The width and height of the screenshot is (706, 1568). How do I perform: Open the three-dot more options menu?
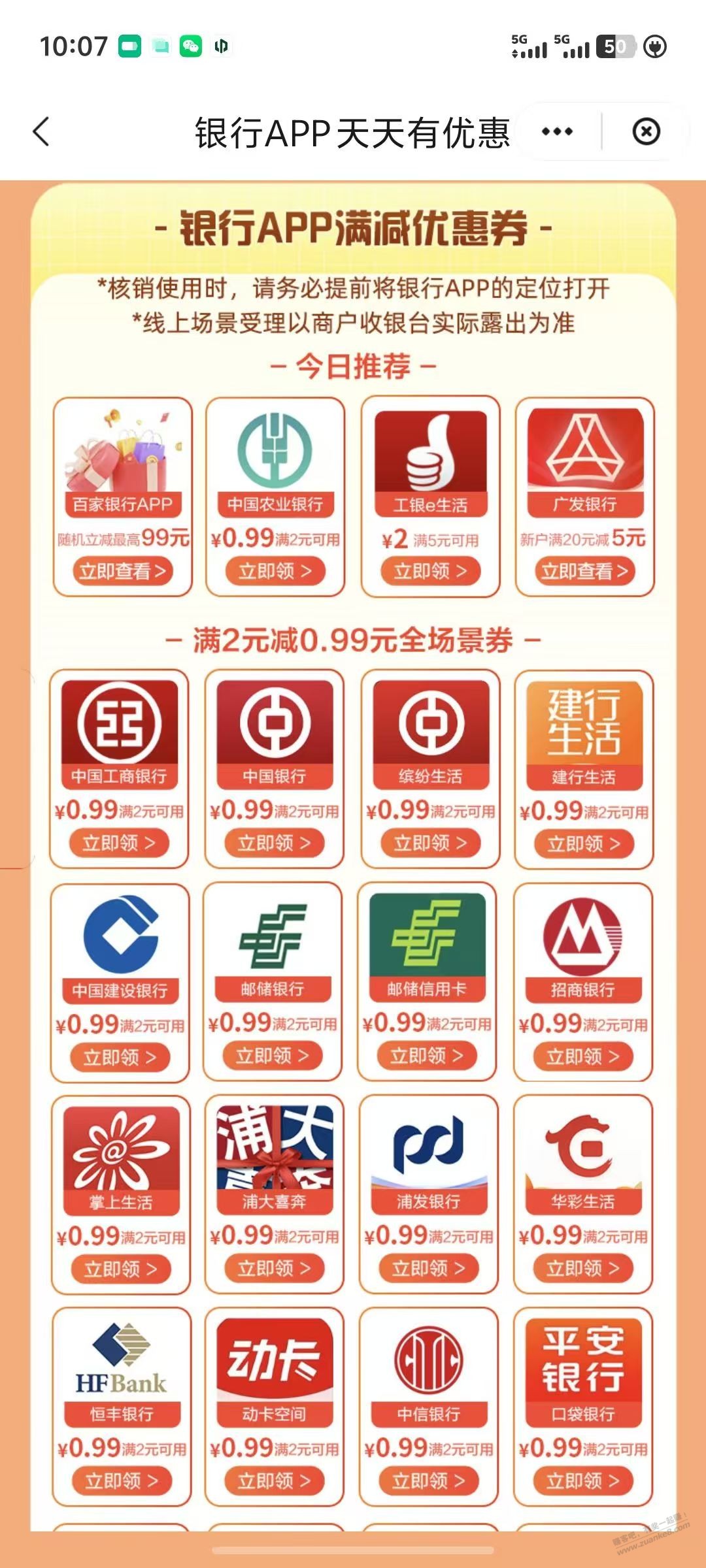coord(557,132)
